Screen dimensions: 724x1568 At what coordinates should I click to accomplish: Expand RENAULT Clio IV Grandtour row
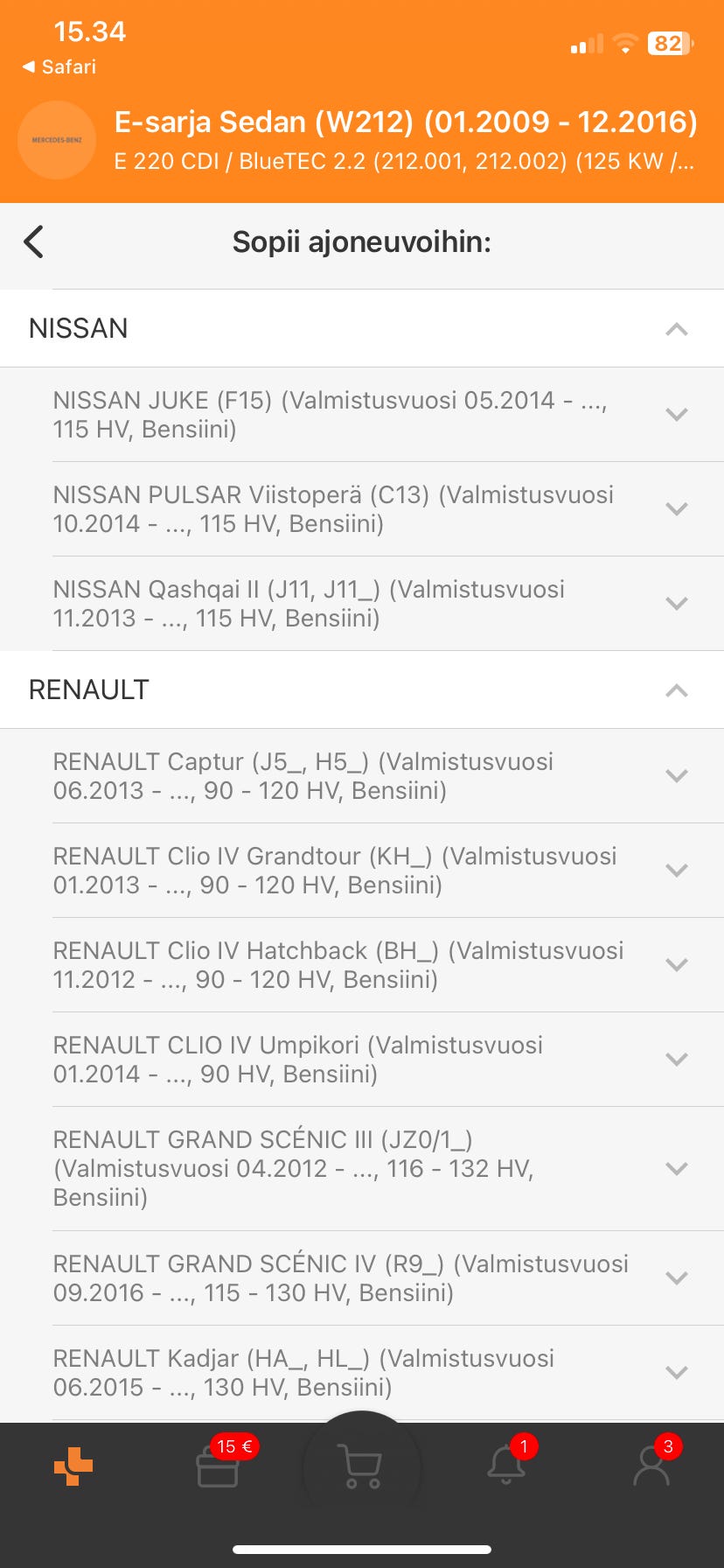[x=676, y=871]
